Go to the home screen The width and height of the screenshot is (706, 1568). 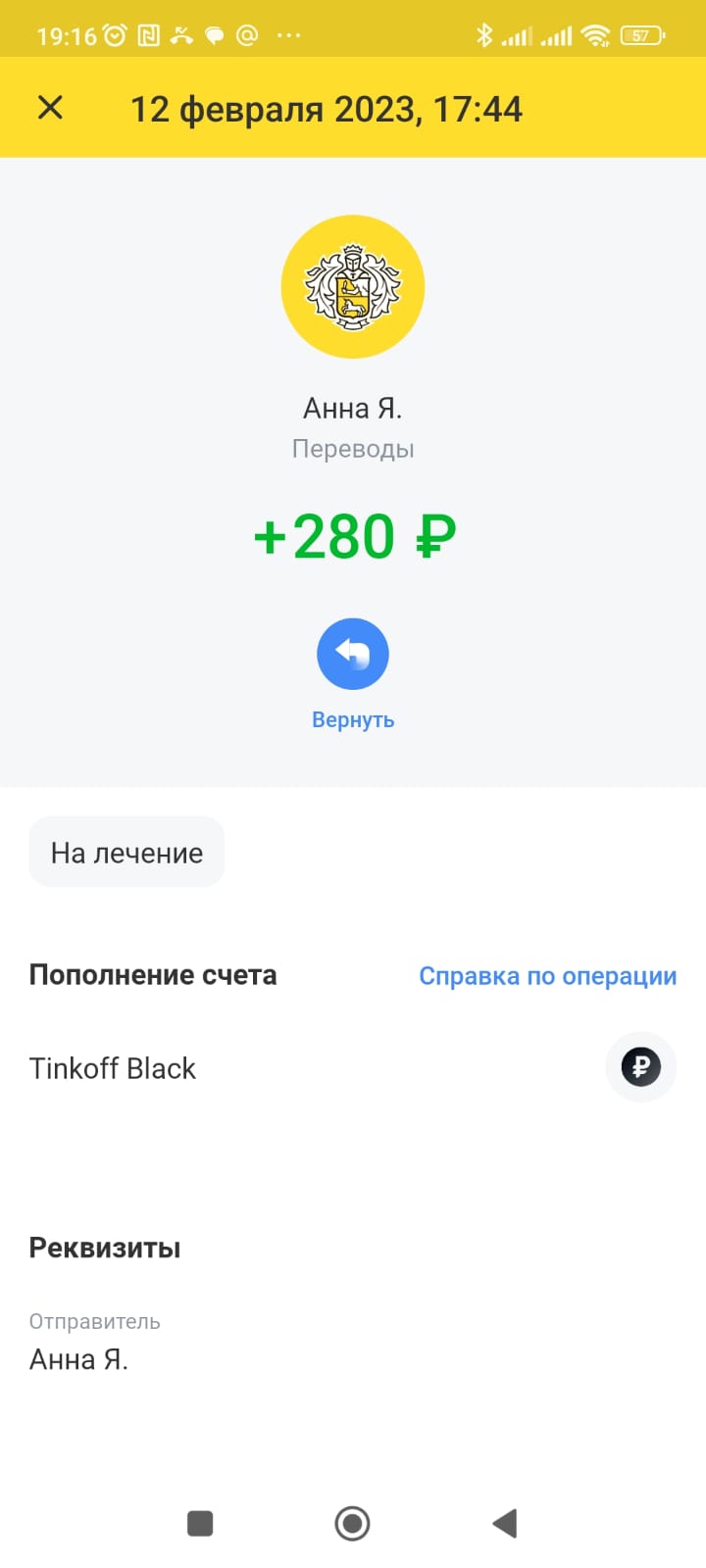352,1523
